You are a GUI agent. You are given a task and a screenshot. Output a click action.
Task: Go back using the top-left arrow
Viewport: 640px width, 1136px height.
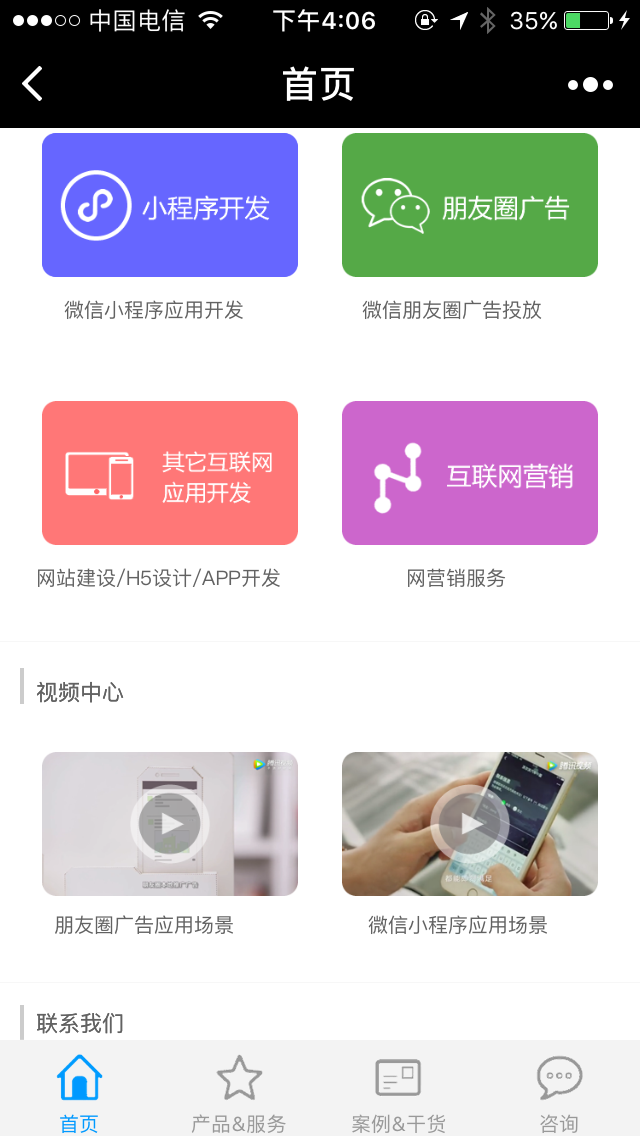[32, 84]
